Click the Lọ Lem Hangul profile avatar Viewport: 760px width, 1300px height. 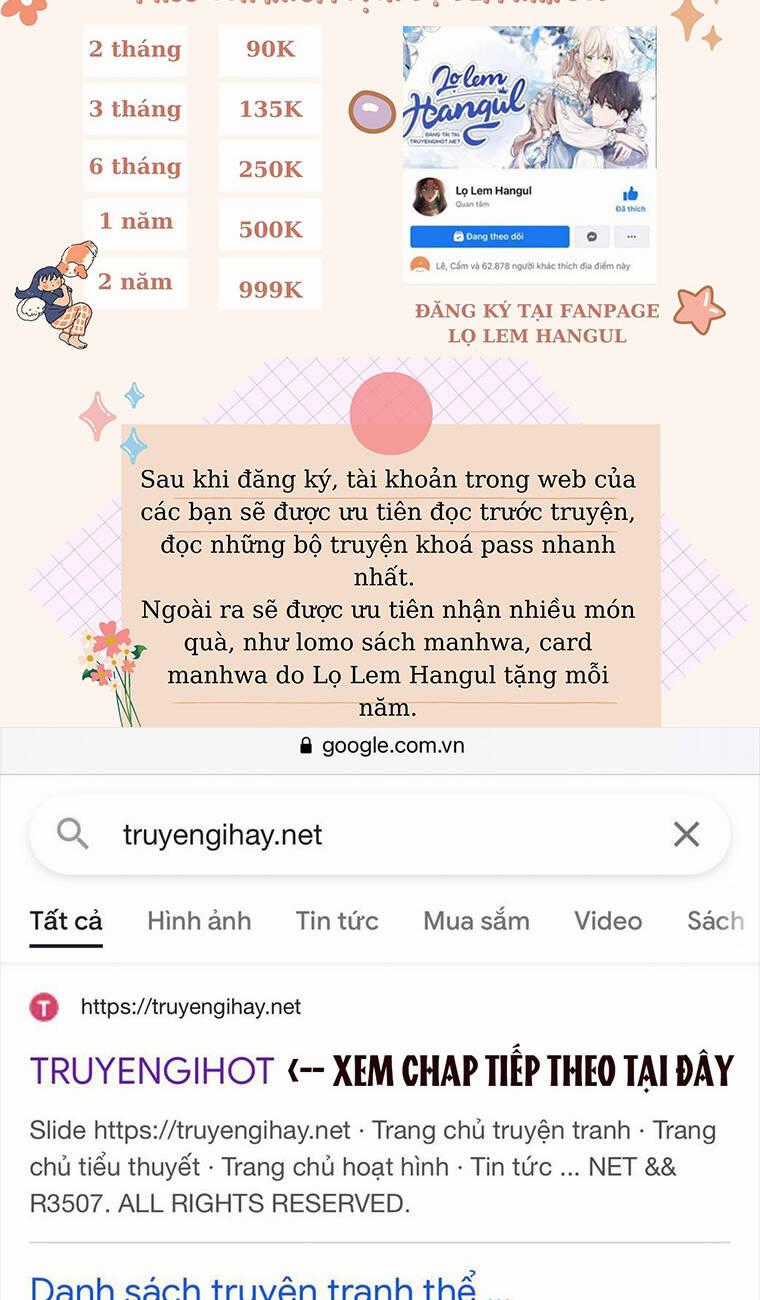tap(430, 193)
